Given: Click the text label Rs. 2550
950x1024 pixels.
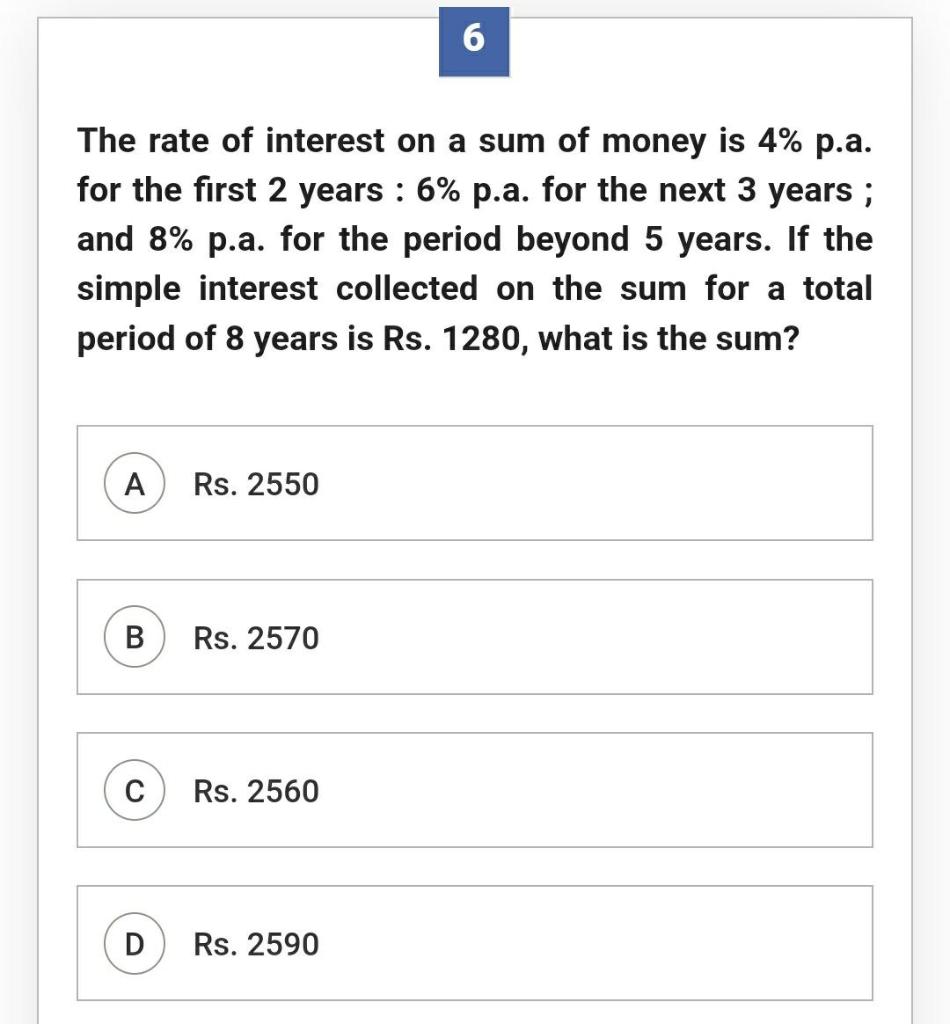Looking at the screenshot, I should [255, 484].
